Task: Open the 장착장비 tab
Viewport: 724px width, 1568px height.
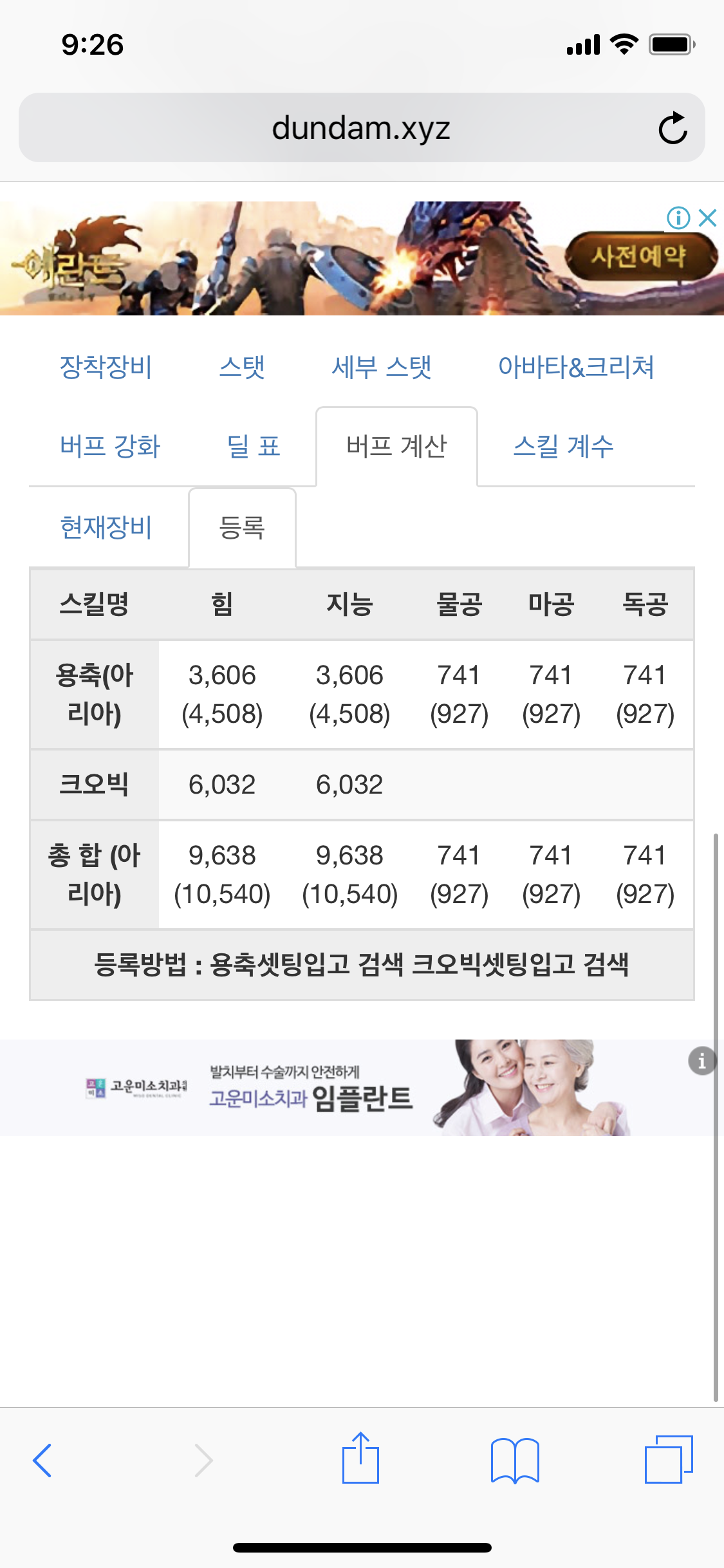Action: tap(106, 368)
